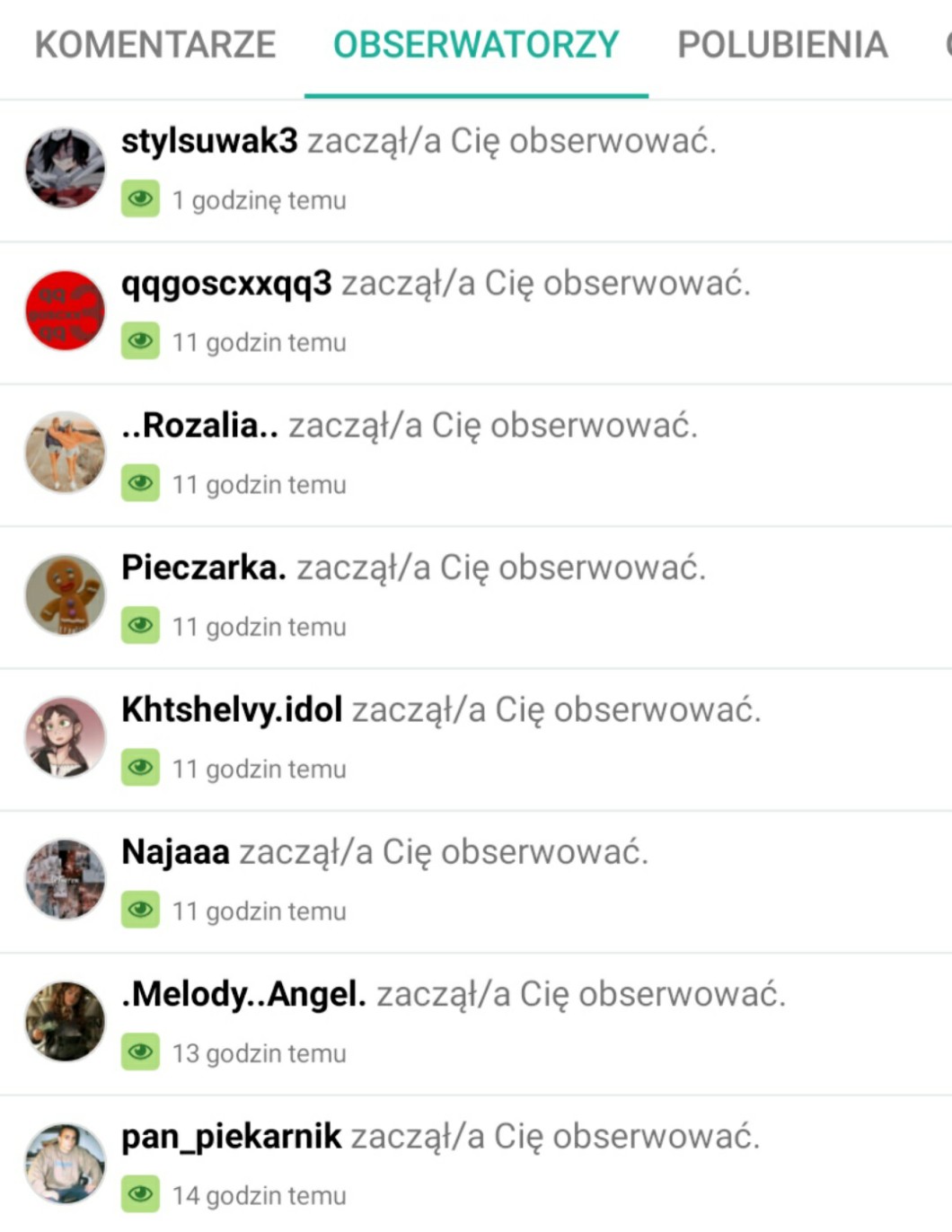This screenshot has height=1232, width=952.
Task: Open the .Melody..Angel. follow notification
Action: [476, 1022]
